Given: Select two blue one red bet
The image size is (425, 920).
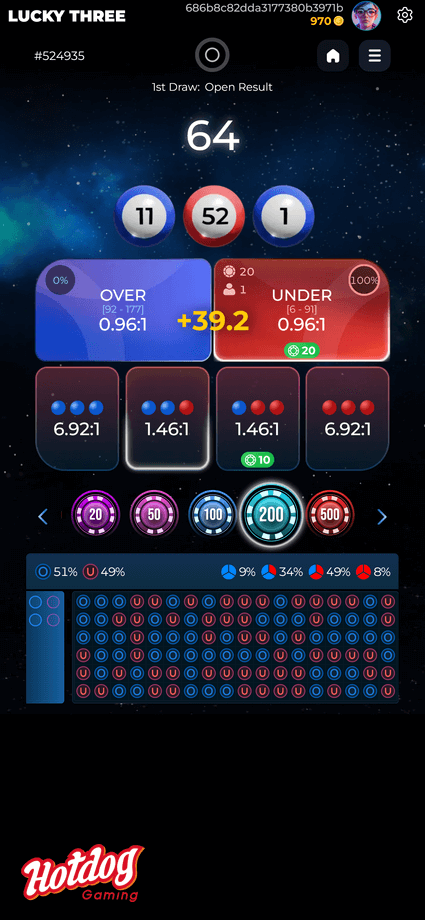Looking at the screenshot, I should coord(167,418).
